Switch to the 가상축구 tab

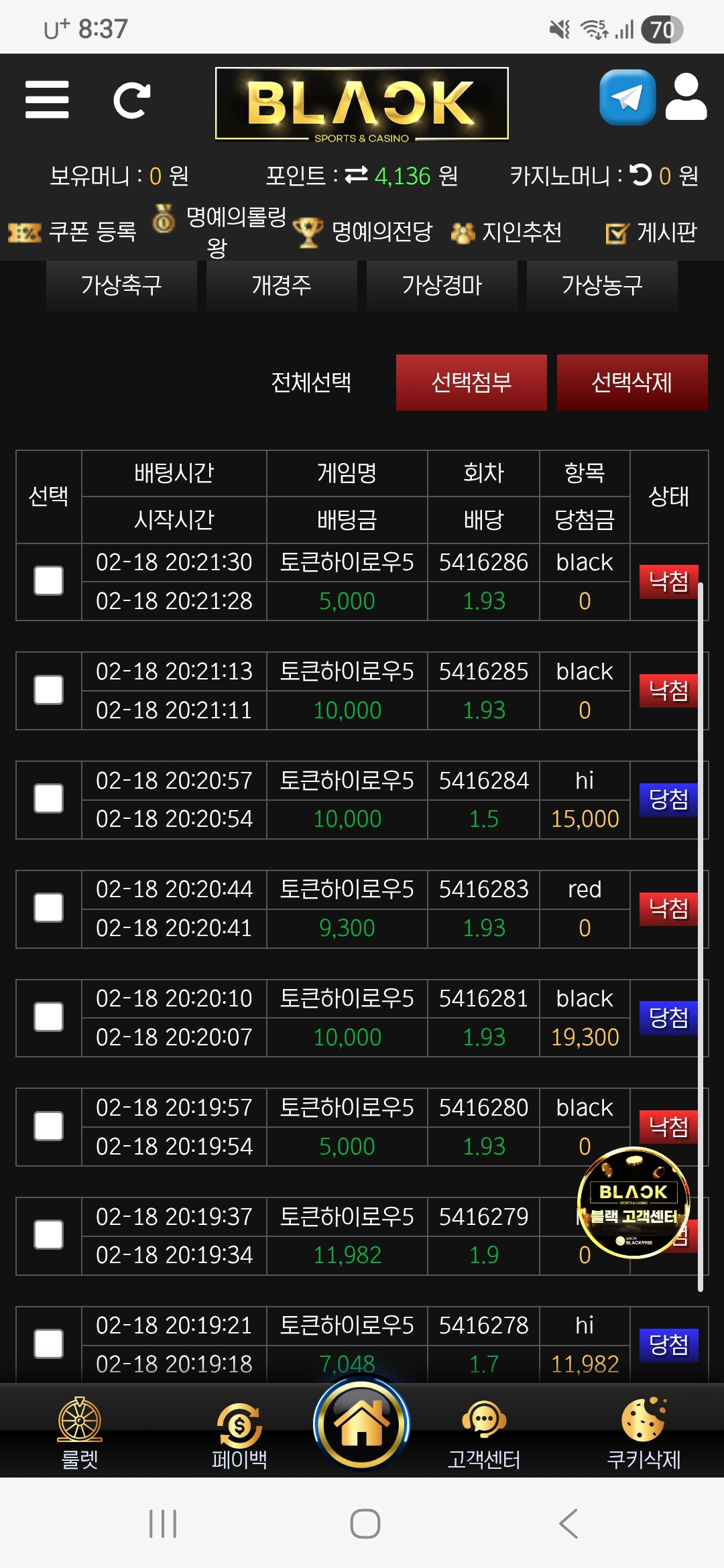click(x=121, y=286)
